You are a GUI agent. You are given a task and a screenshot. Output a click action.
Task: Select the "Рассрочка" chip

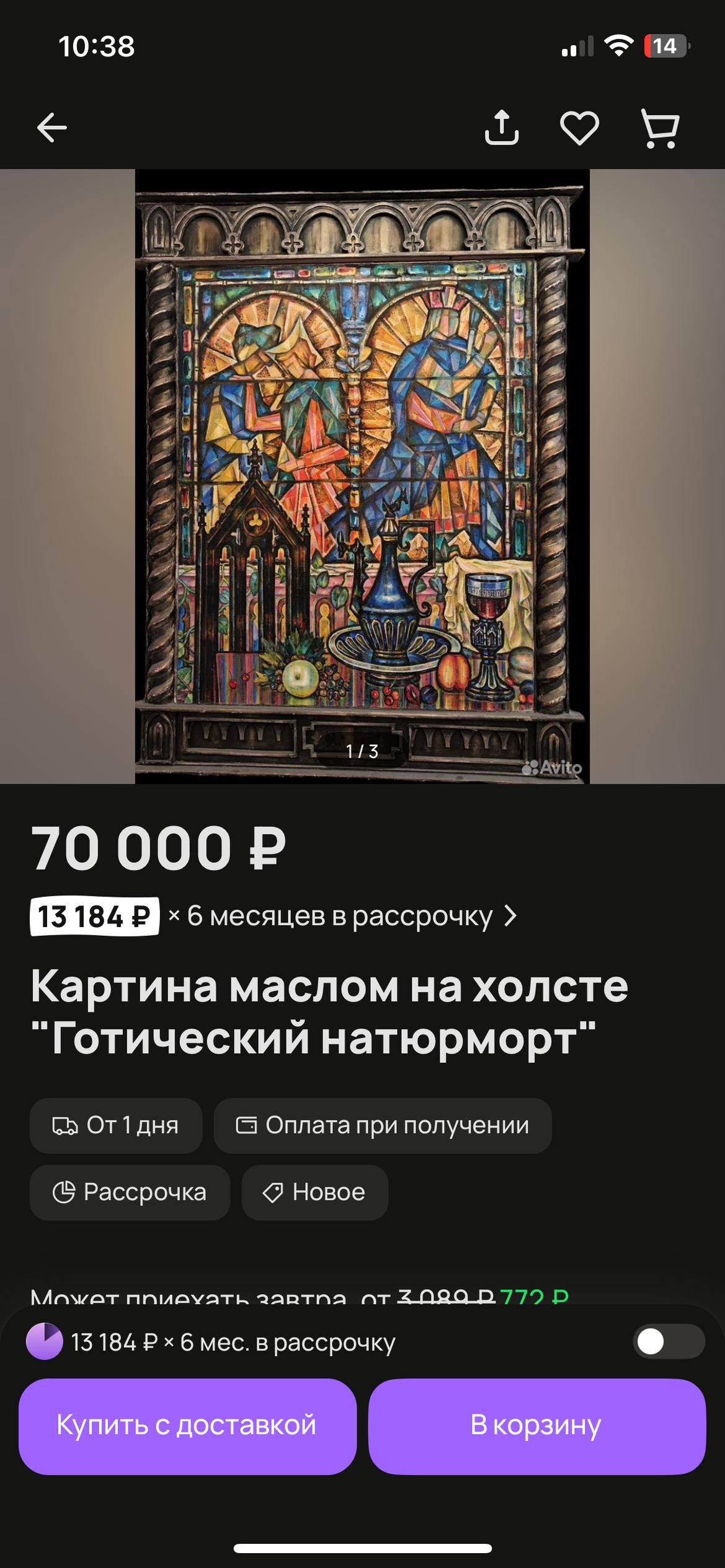pos(130,1192)
